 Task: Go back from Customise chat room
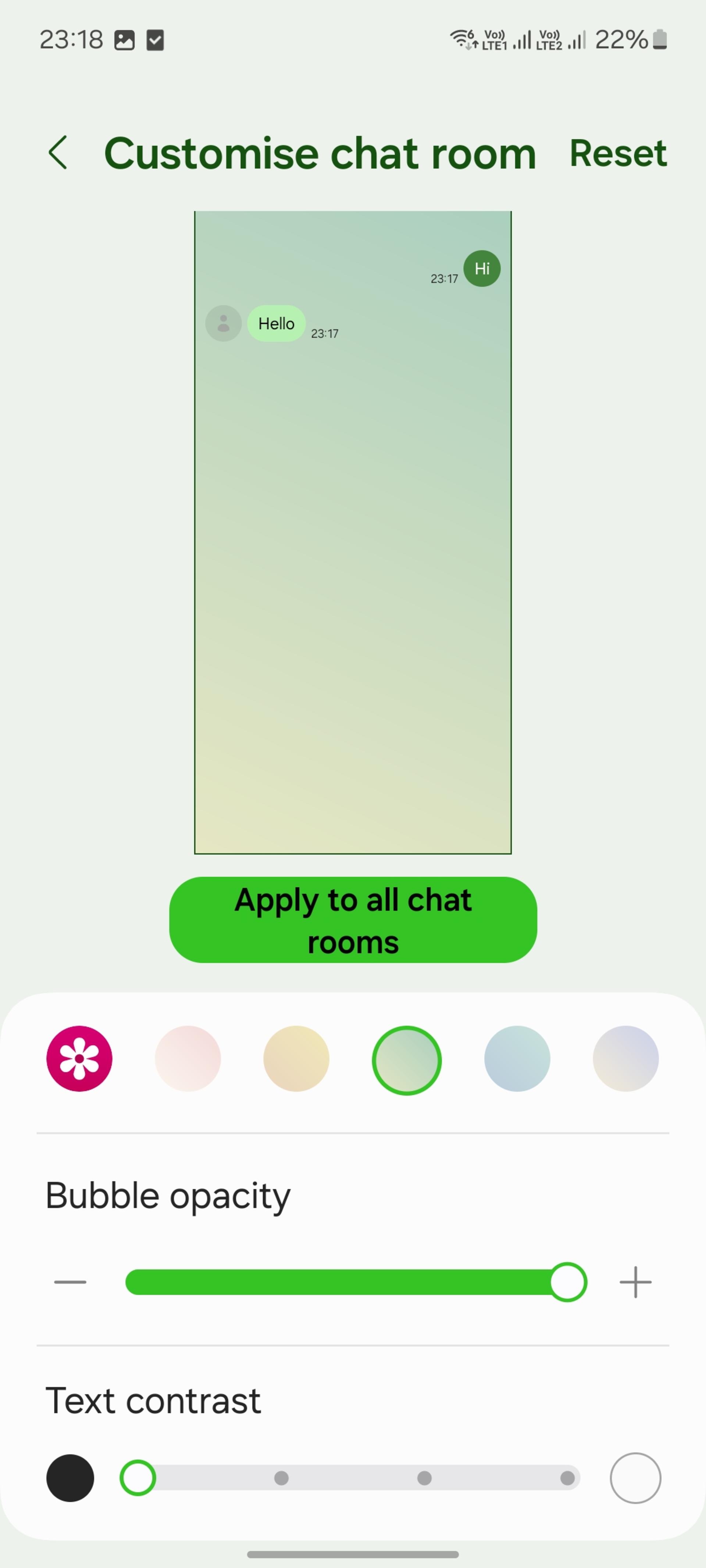(58, 152)
